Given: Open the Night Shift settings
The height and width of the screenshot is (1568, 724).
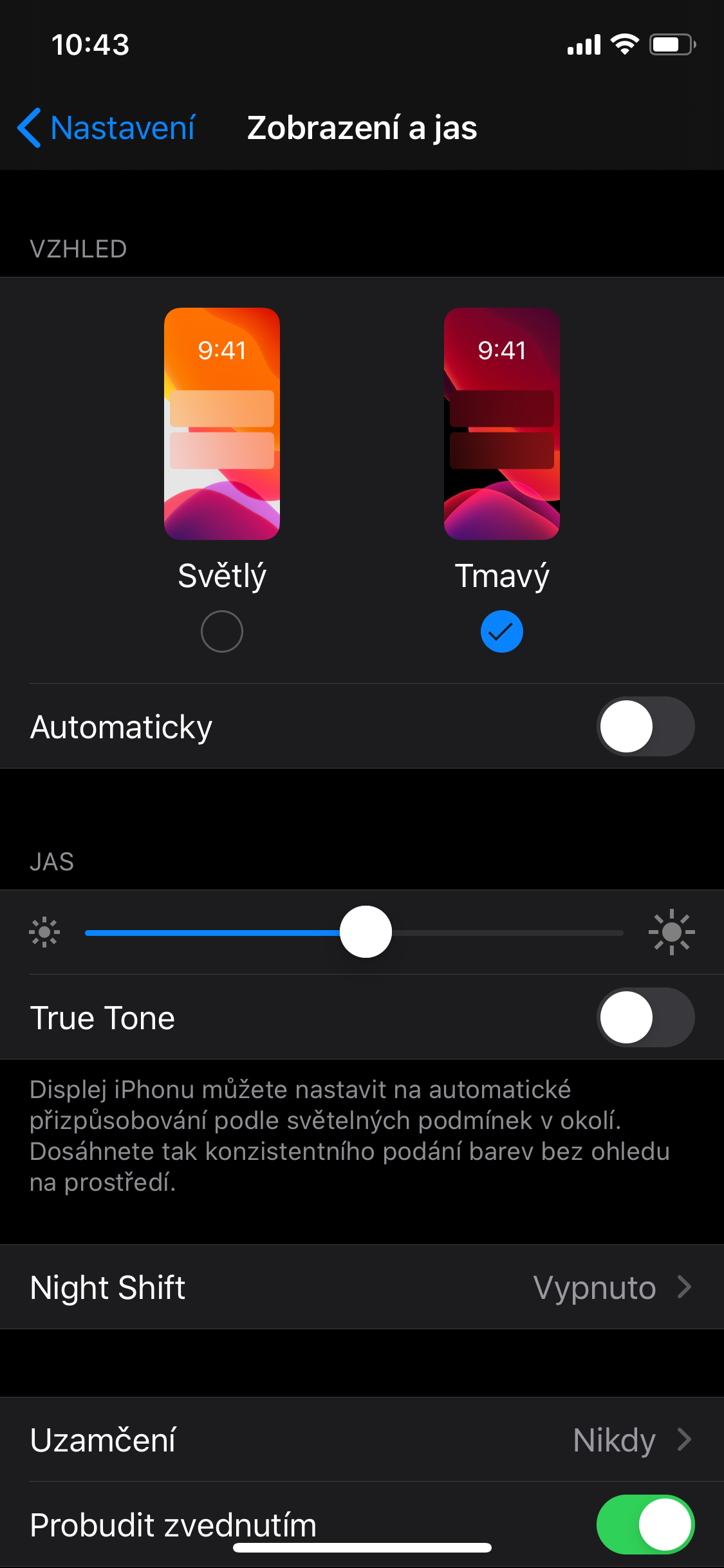Looking at the screenshot, I should (x=362, y=1287).
